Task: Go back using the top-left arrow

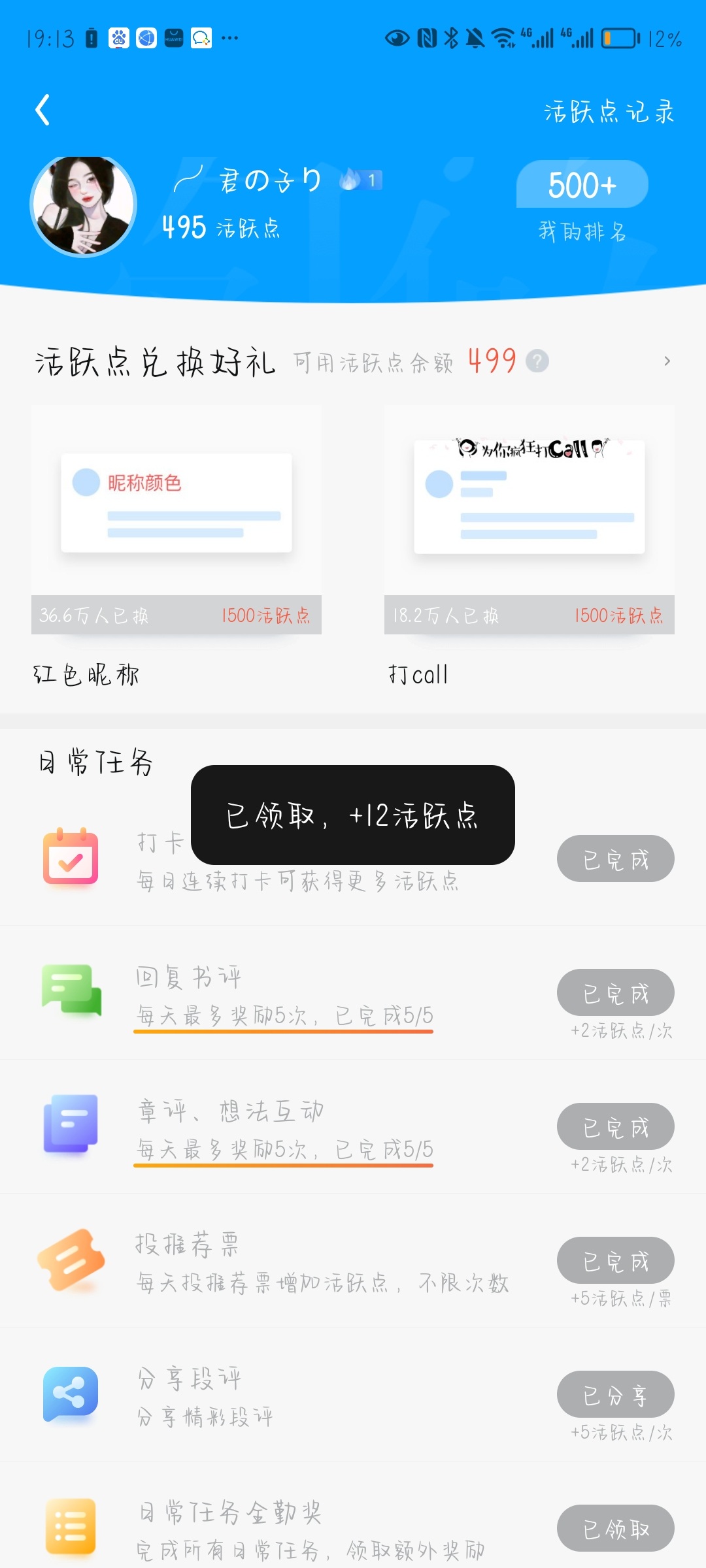Action: point(42,110)
